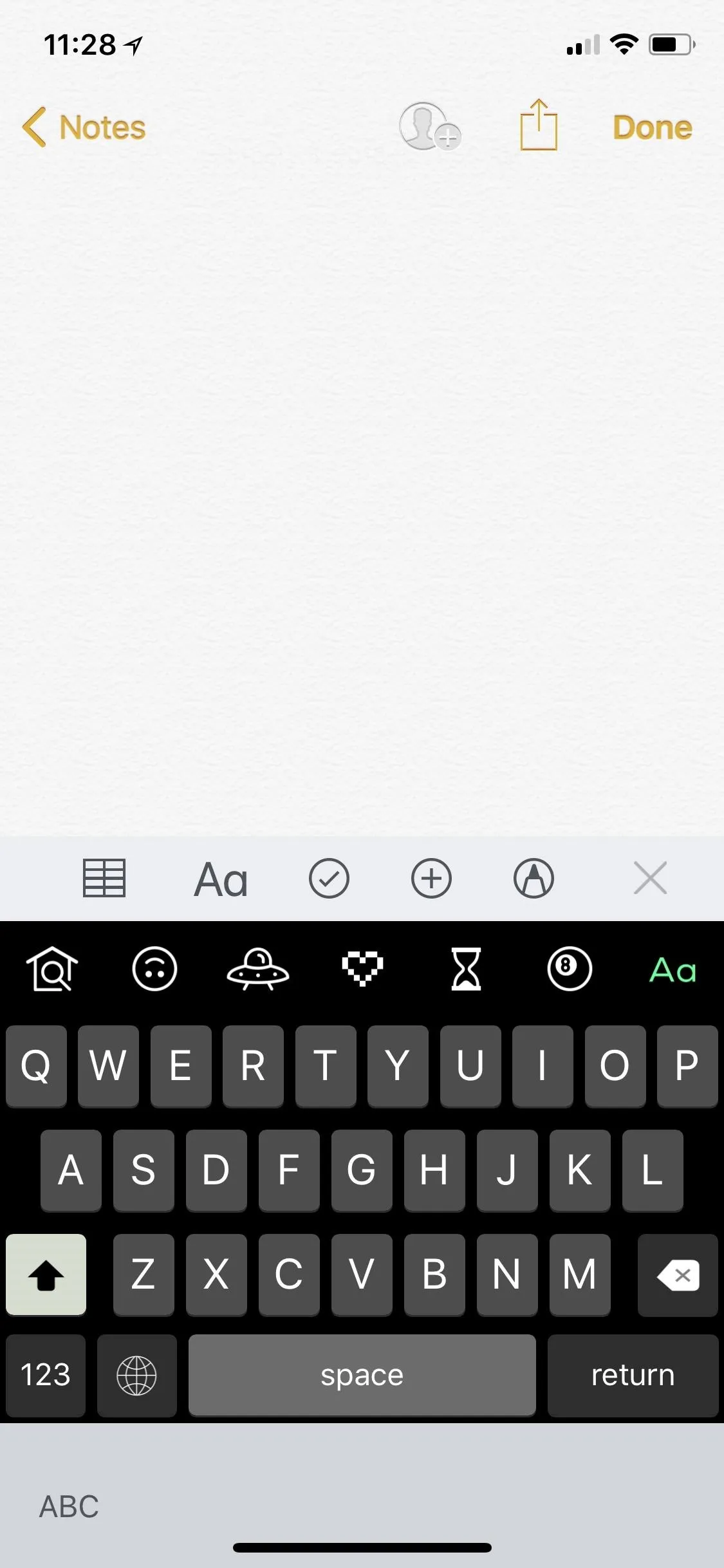724x1568 pixels.
Task: Select the upside-down face icon
Action: pyautogui.click(x=154, y=969)
